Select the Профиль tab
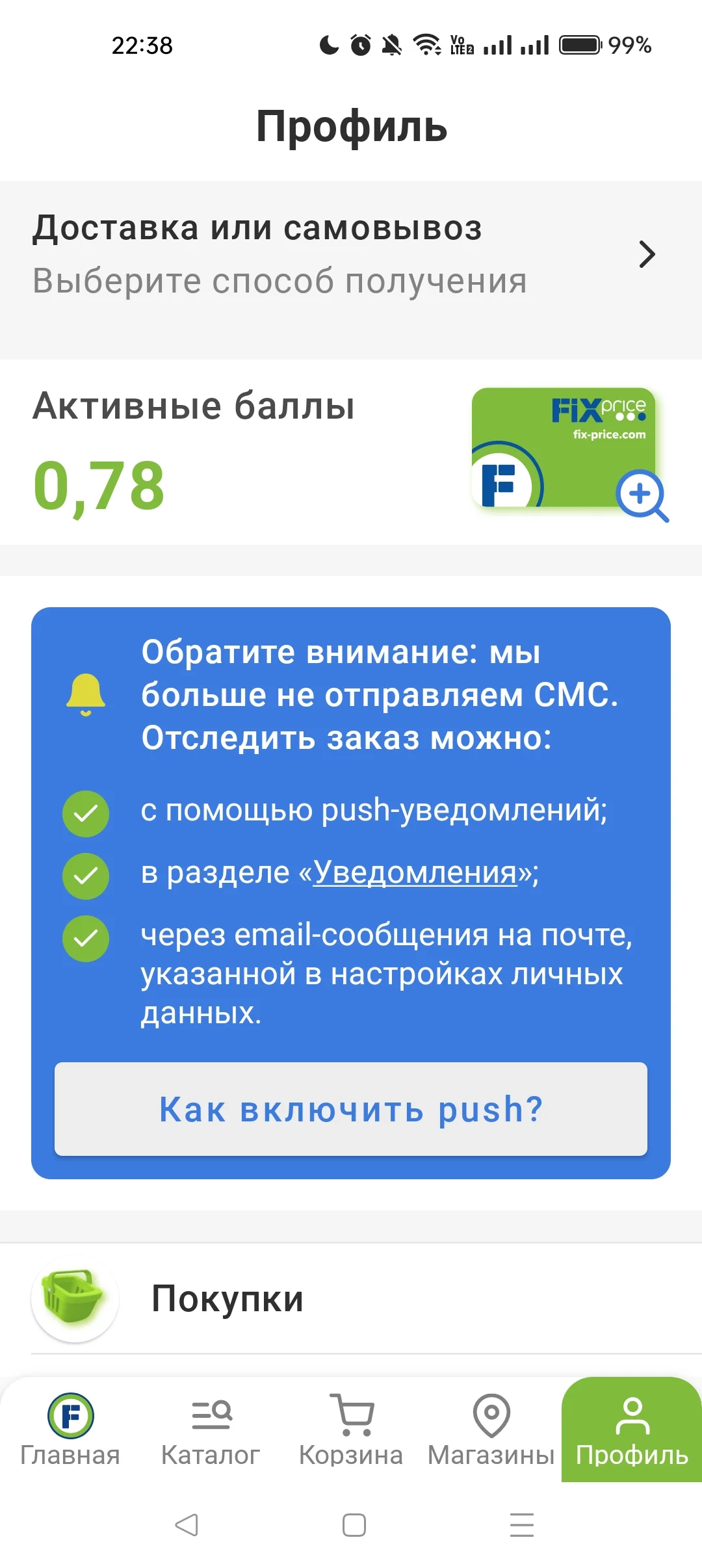Screen dimensions: 702x1568 (x=632, y=1430)
